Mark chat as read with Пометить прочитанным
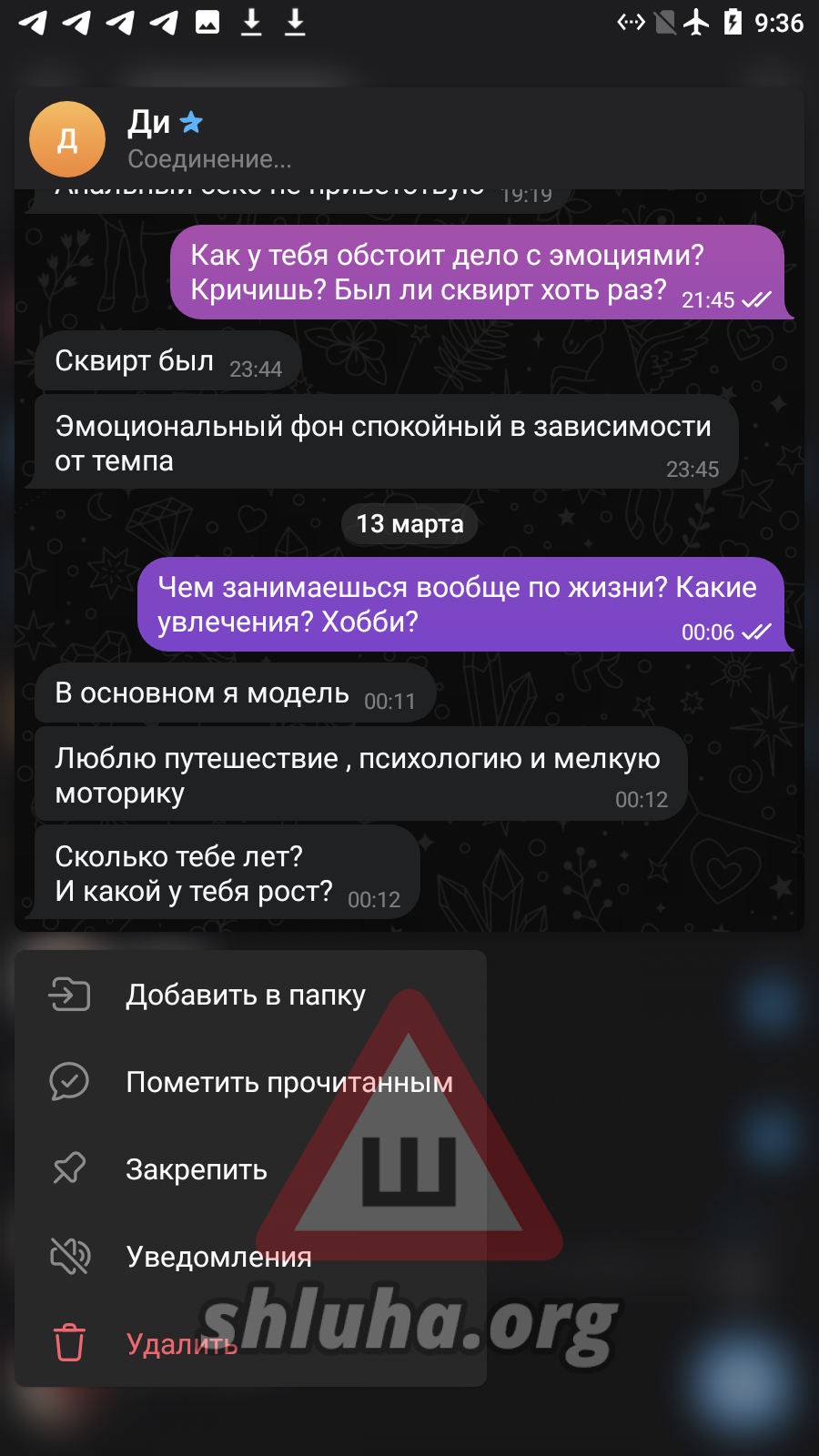 point(288,1082)
